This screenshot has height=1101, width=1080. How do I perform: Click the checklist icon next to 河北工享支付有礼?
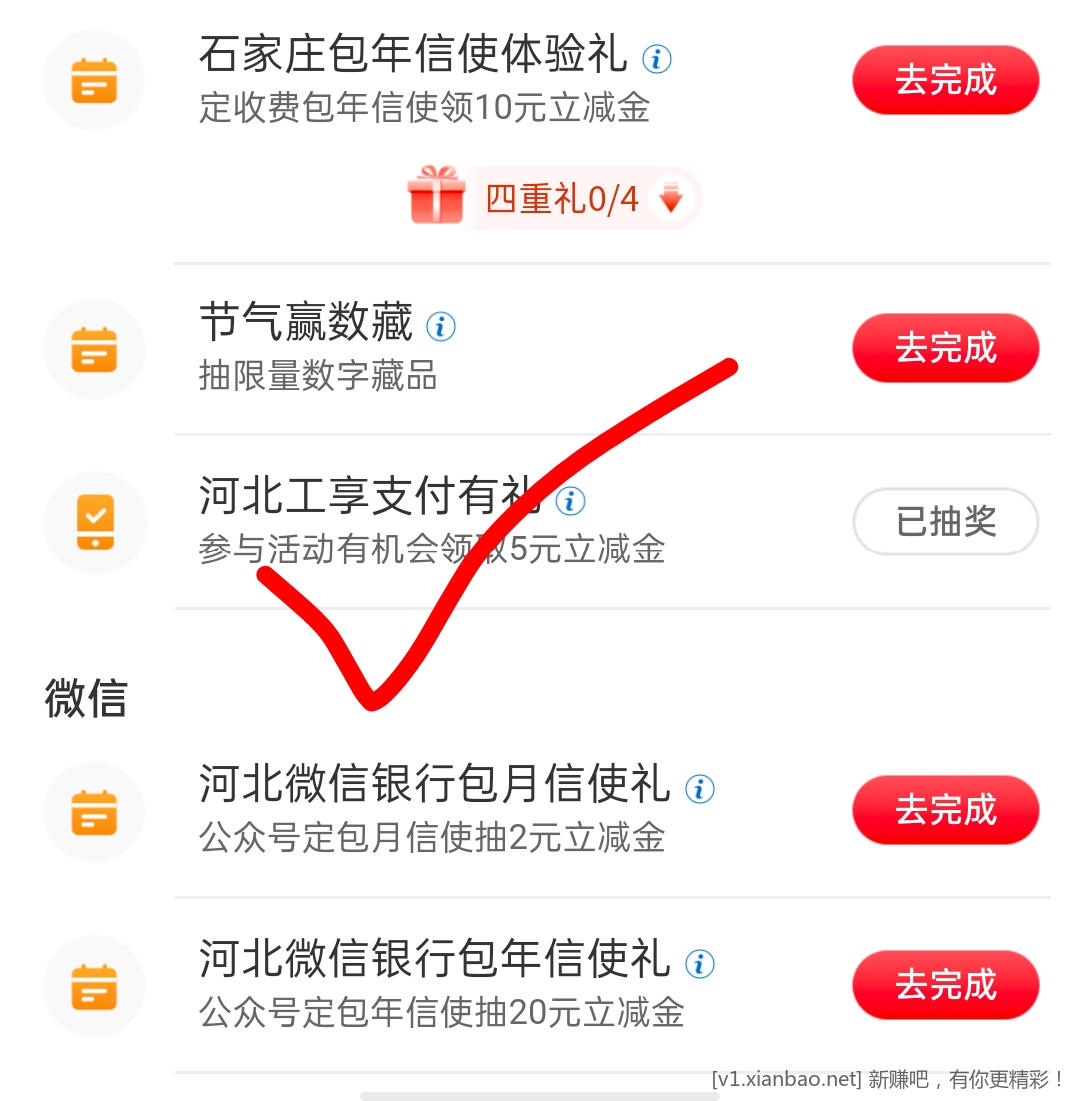pyautogui.click(x=94, y=522)
